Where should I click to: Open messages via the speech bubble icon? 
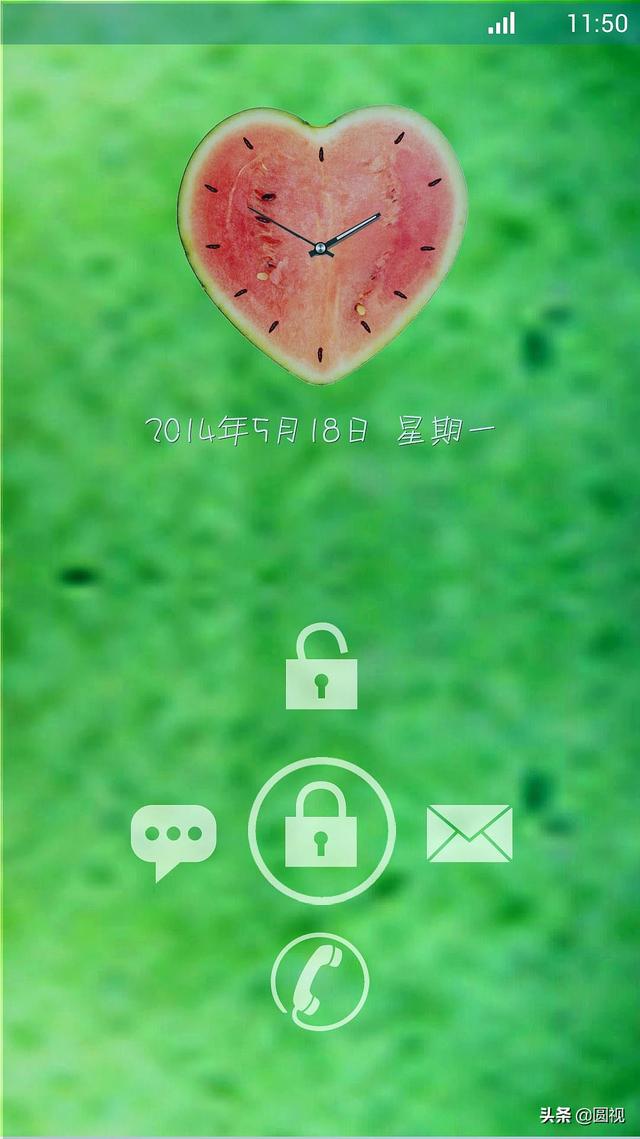point(174,843)
